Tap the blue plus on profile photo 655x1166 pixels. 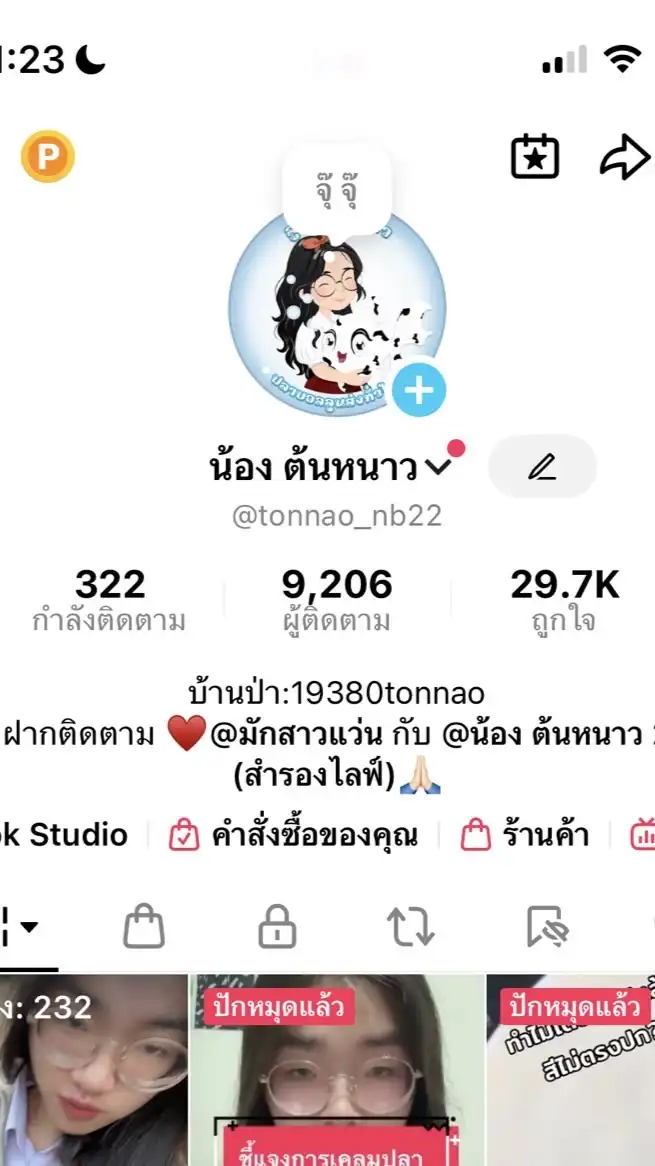coord(418,390)
